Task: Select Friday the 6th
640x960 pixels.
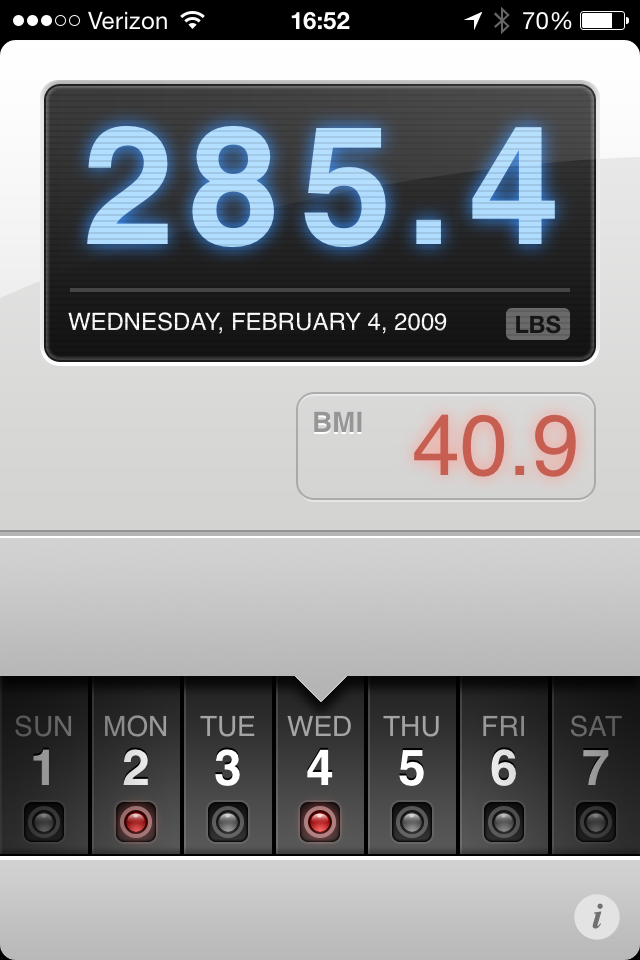Action: click(504, 767)
